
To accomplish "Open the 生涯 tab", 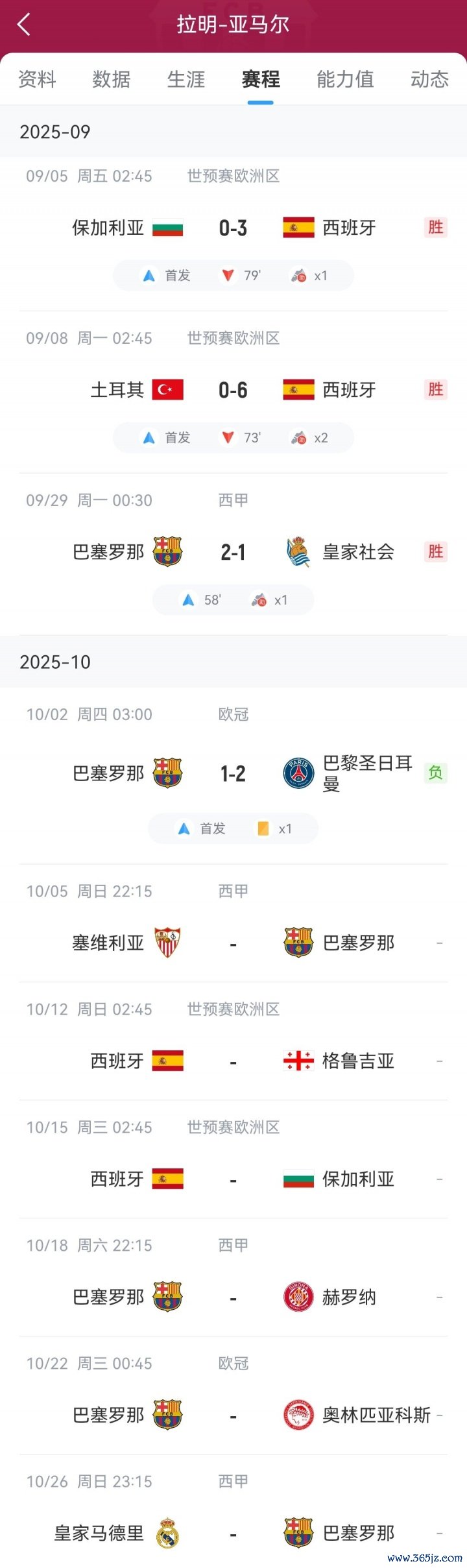I will (186, 79).
